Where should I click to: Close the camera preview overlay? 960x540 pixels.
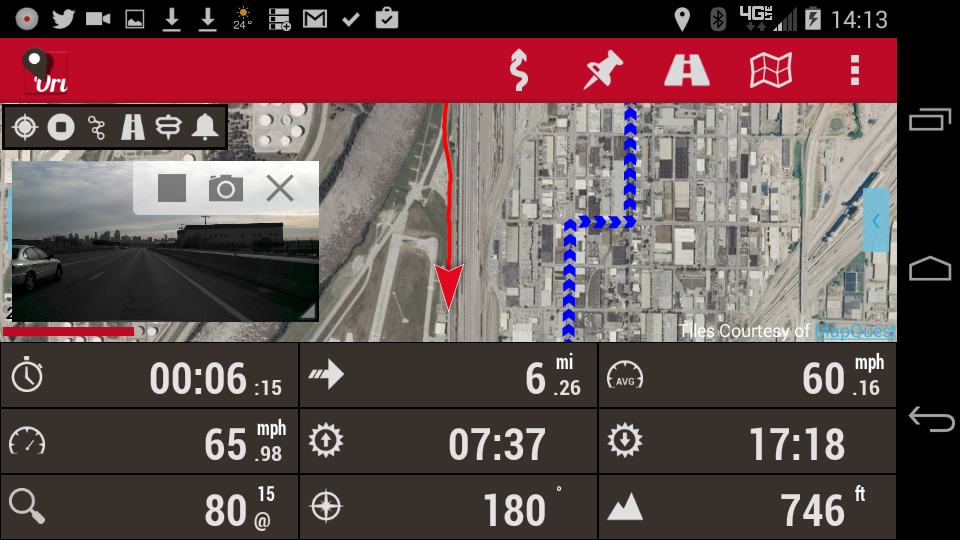(x=280, y=187)
